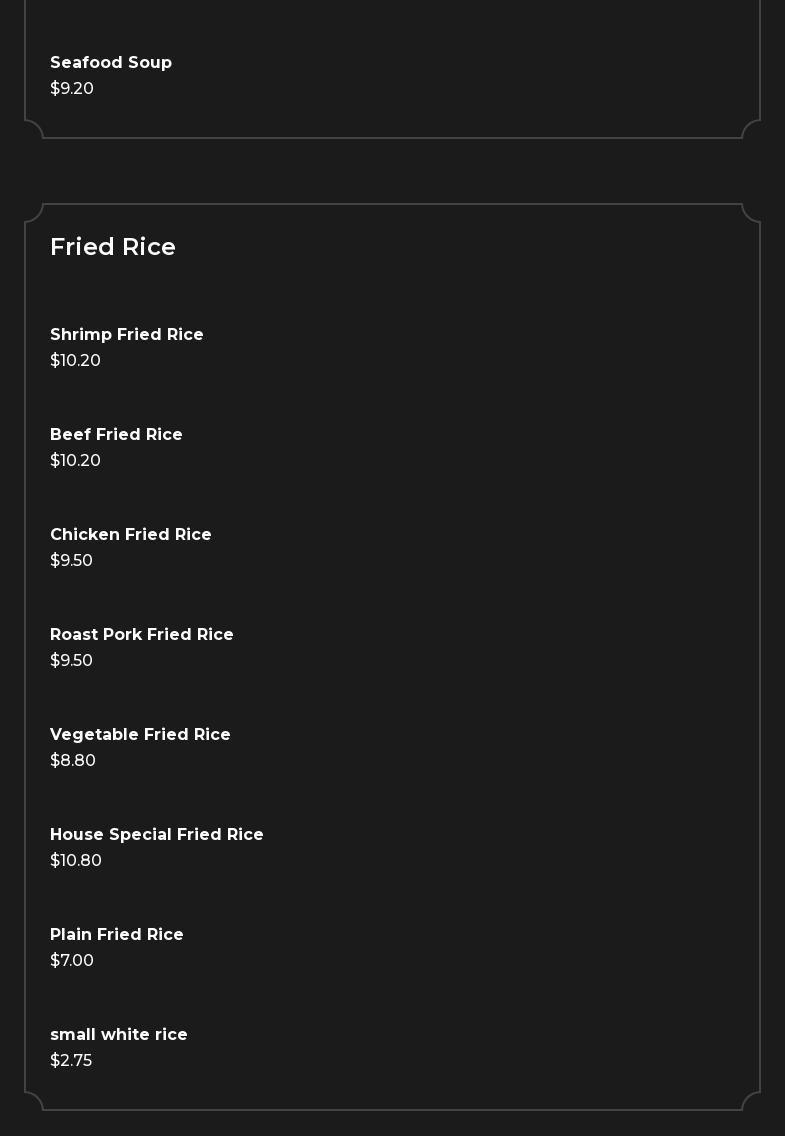Choose Beef Fried Rice
Viewport: 785px width, 1136px height.
(116, 435)
